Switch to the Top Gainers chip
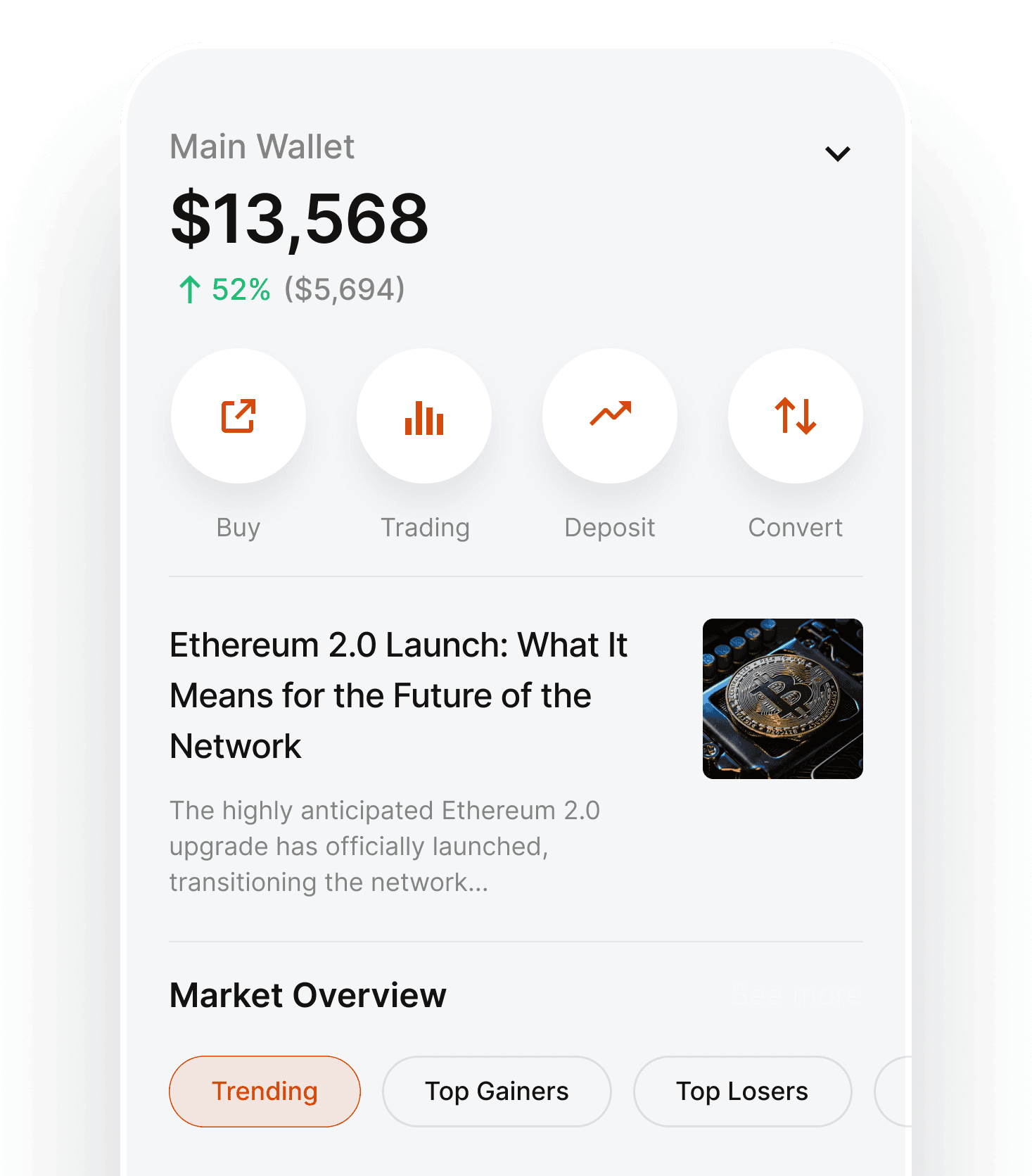1032x1176 pixels. (x=497, y=1091)
